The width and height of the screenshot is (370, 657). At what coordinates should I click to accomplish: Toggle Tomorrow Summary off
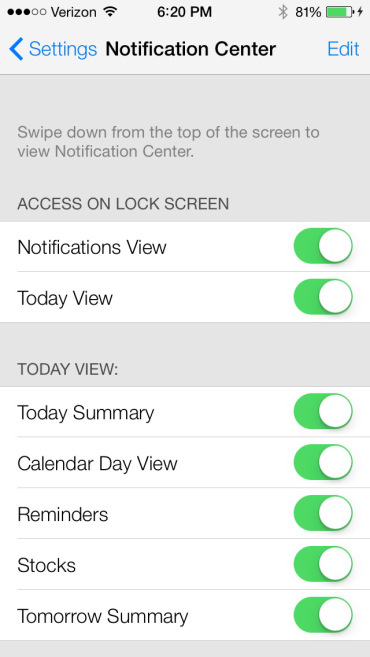click(x=323, y=615)
